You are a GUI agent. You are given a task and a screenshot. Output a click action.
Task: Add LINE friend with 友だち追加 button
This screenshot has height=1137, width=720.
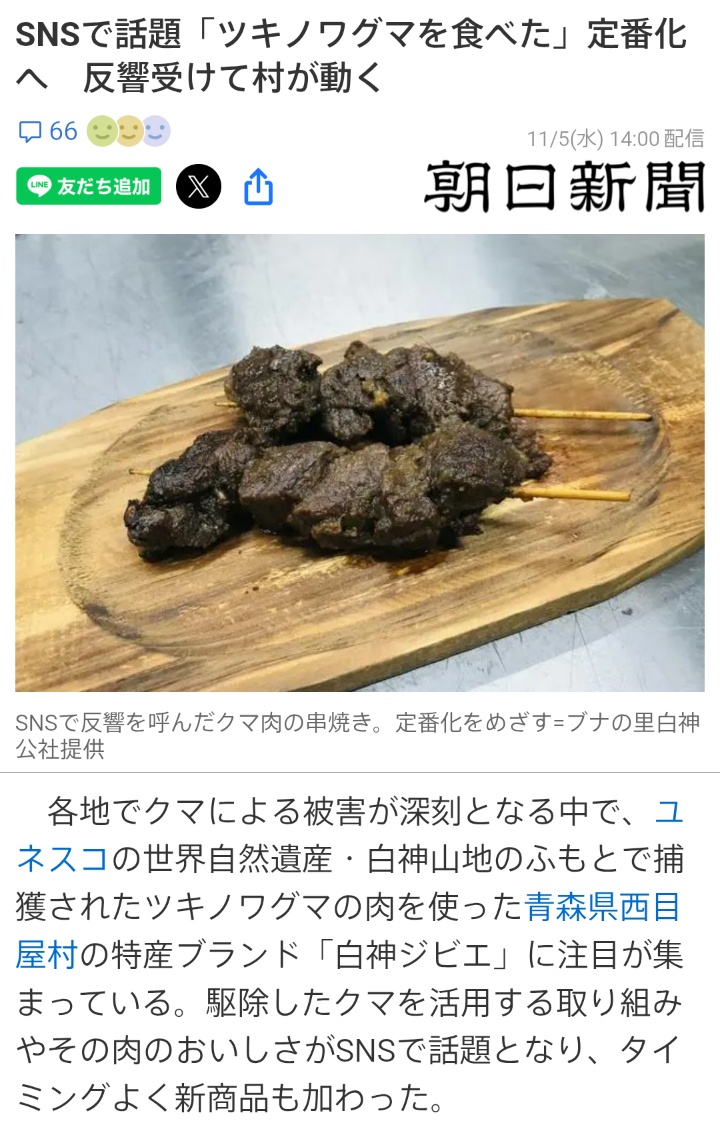point(89,186)
